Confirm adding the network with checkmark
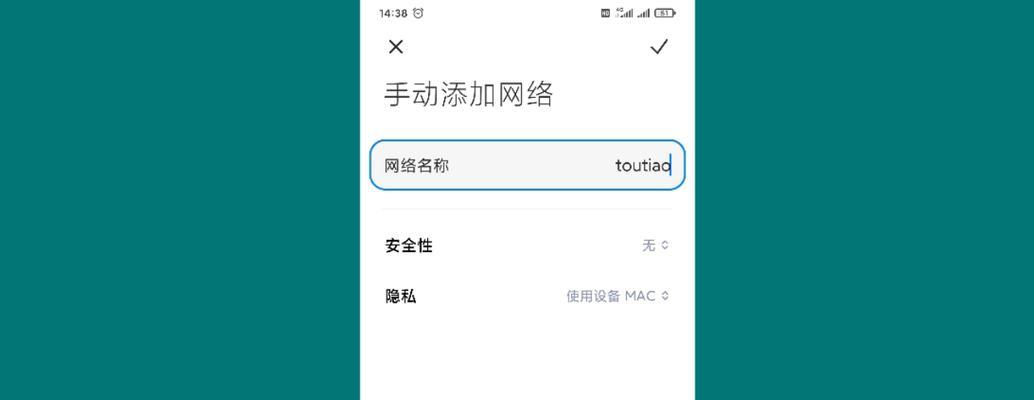 658,47
